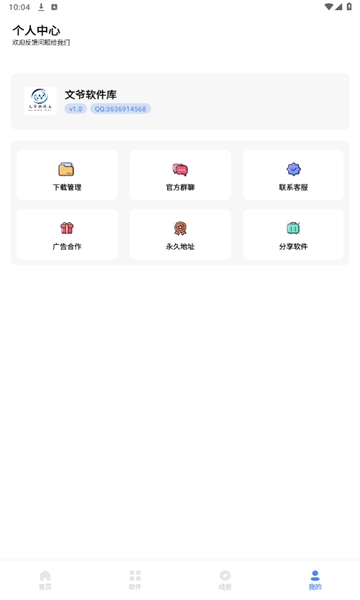Open the 广告合作 card
The height and width of the screenshot is (600, 360).
67,235
